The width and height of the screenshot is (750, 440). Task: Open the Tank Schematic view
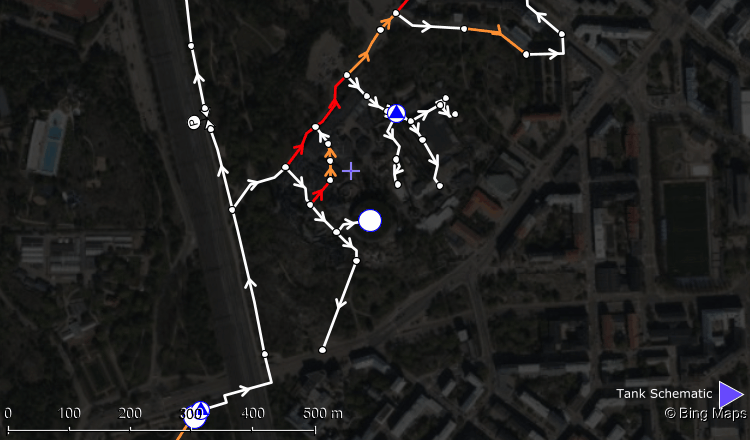(732, 394)
